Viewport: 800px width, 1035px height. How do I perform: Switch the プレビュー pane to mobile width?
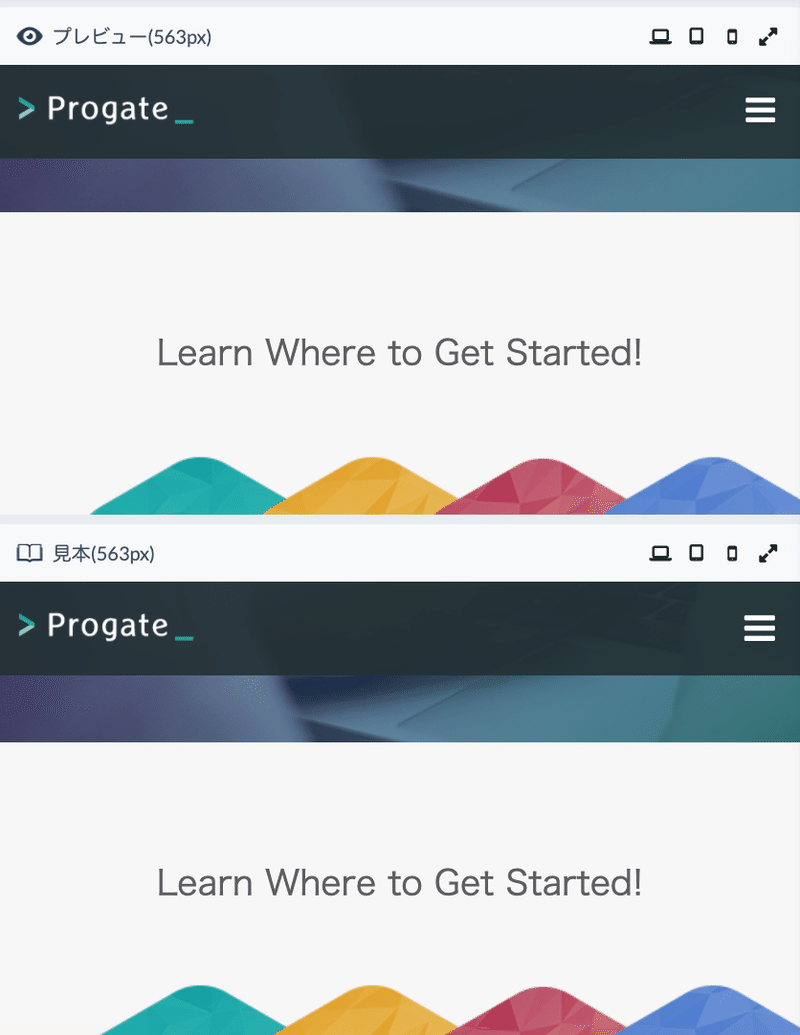point(732,37)
